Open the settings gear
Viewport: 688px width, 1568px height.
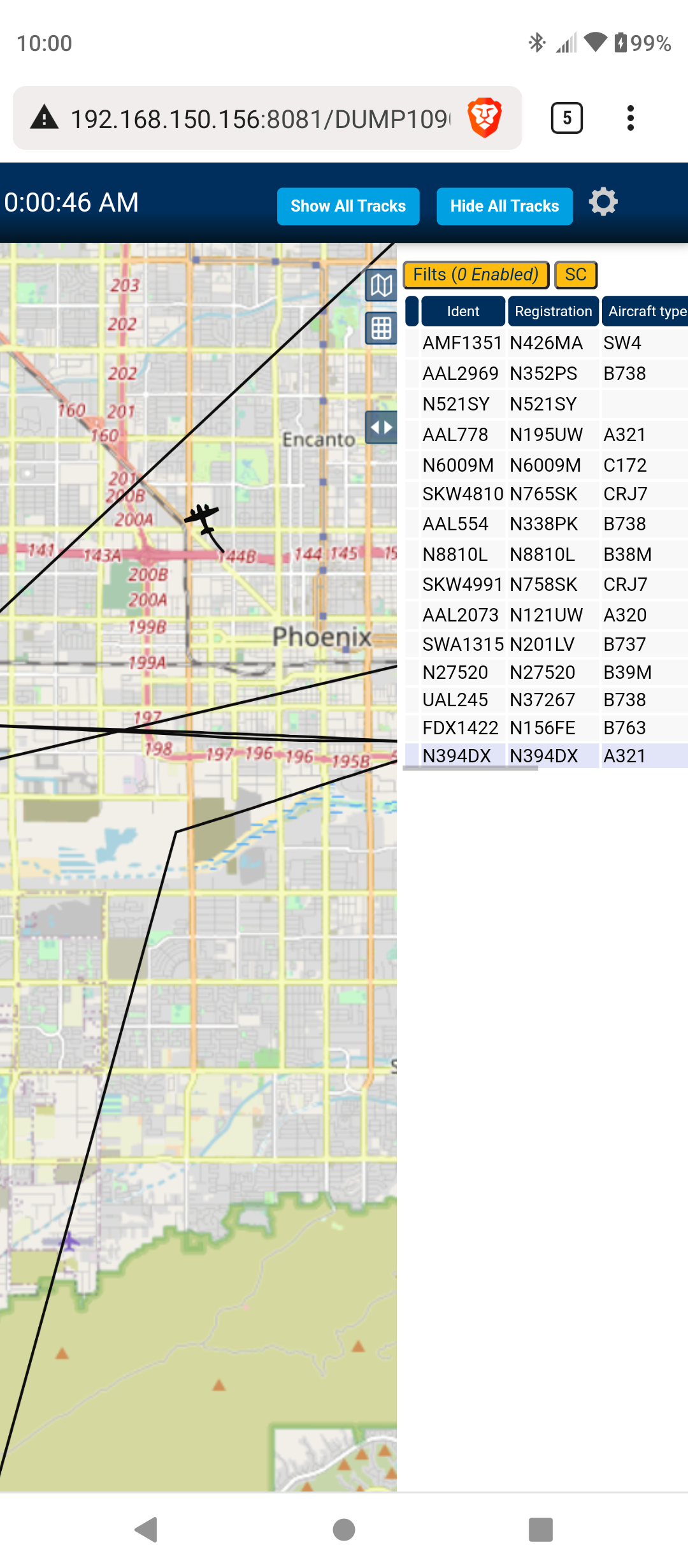click(x=603, y=203)
